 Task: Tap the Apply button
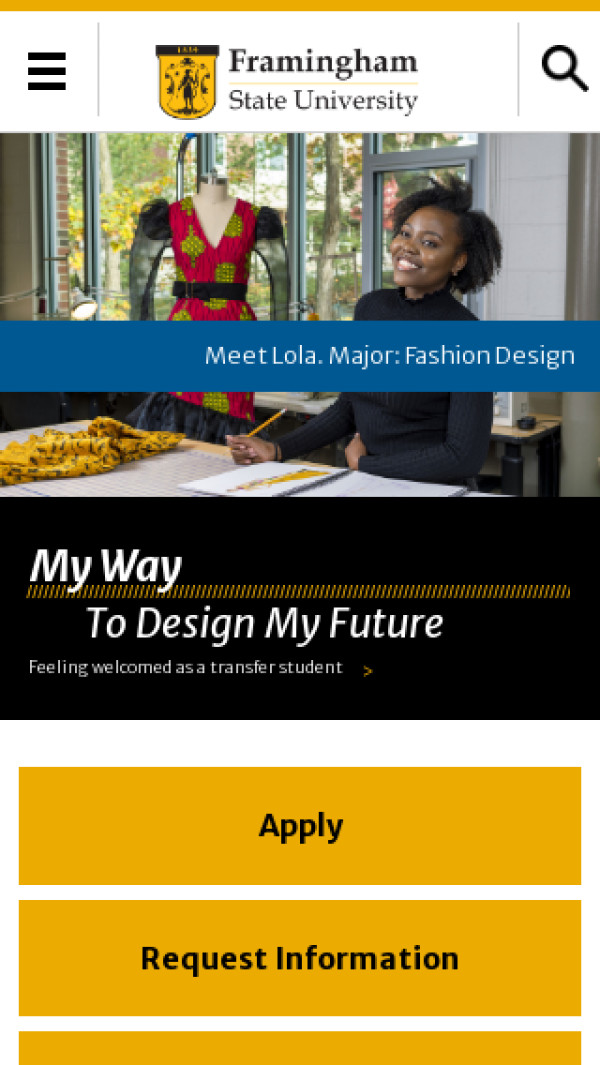(x=300, y=826)
